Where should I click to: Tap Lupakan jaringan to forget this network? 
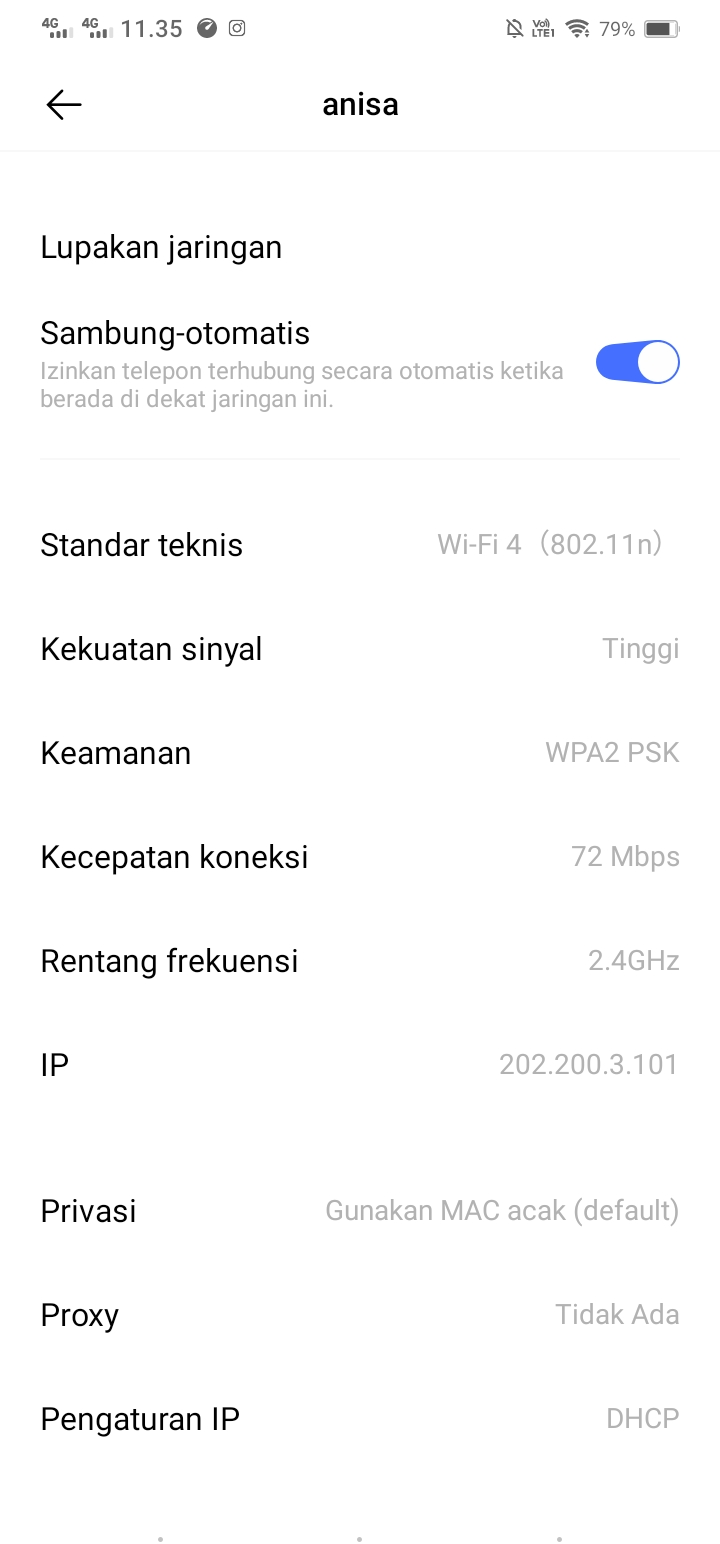[161, 247]
